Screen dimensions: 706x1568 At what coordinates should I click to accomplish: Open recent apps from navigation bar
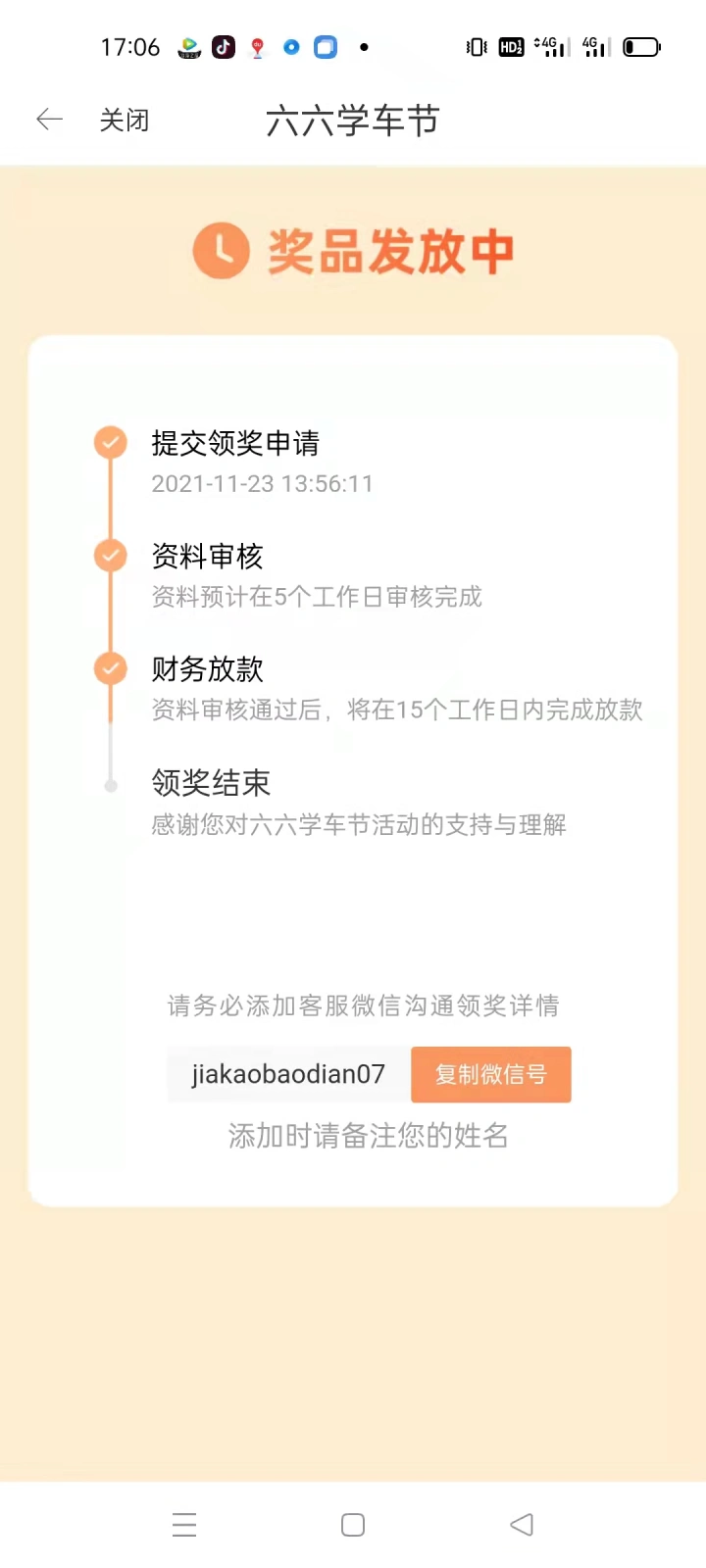184,1525
